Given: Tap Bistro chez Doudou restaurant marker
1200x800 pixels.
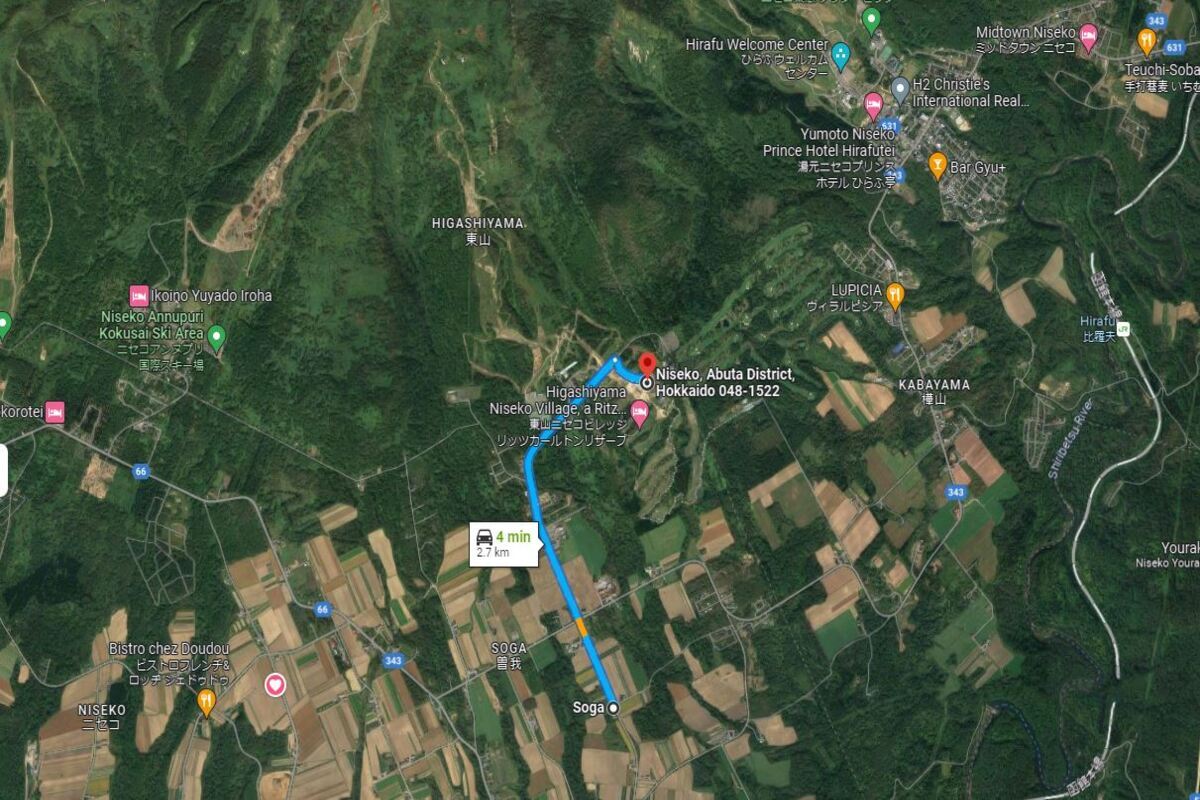Looking at the screenshot, I should (x=207, y=702).
